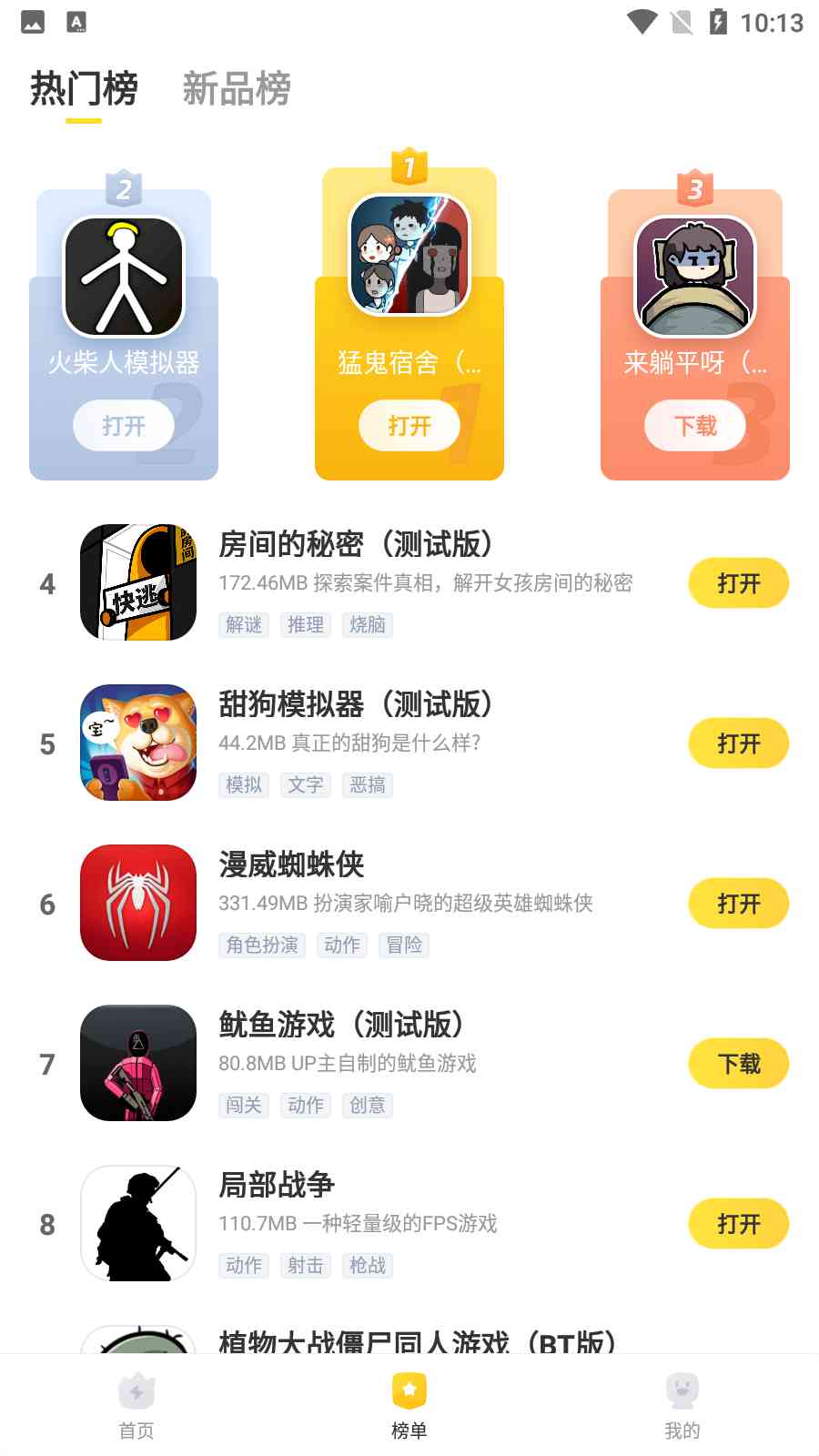The height and width of the screenshot is (1456, 819).
Task: Download 来躺平呀 game
Action: tap(695, 426)
